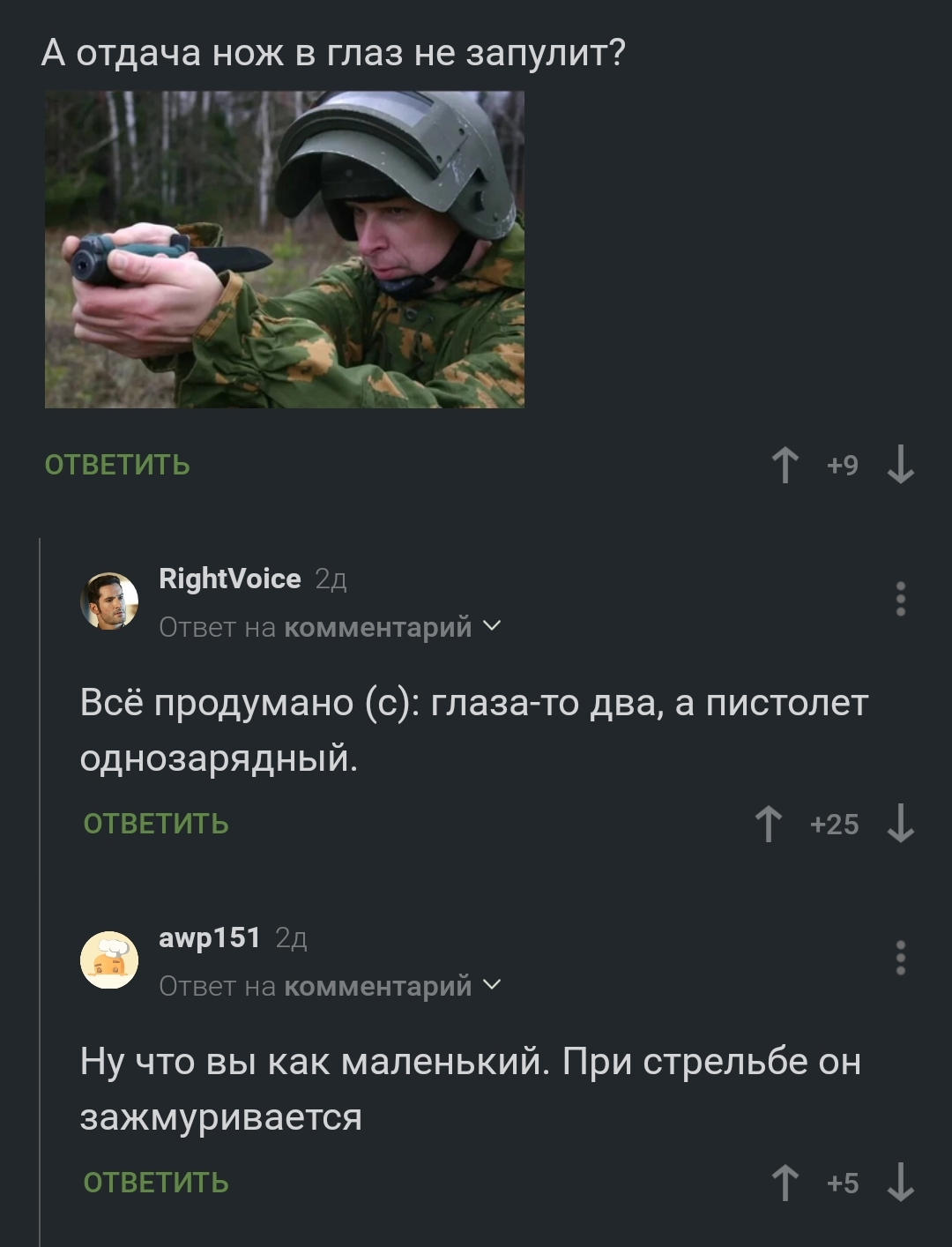Upvote the comment rated +9
The image size is (952, 1247).
click(785, 465)
